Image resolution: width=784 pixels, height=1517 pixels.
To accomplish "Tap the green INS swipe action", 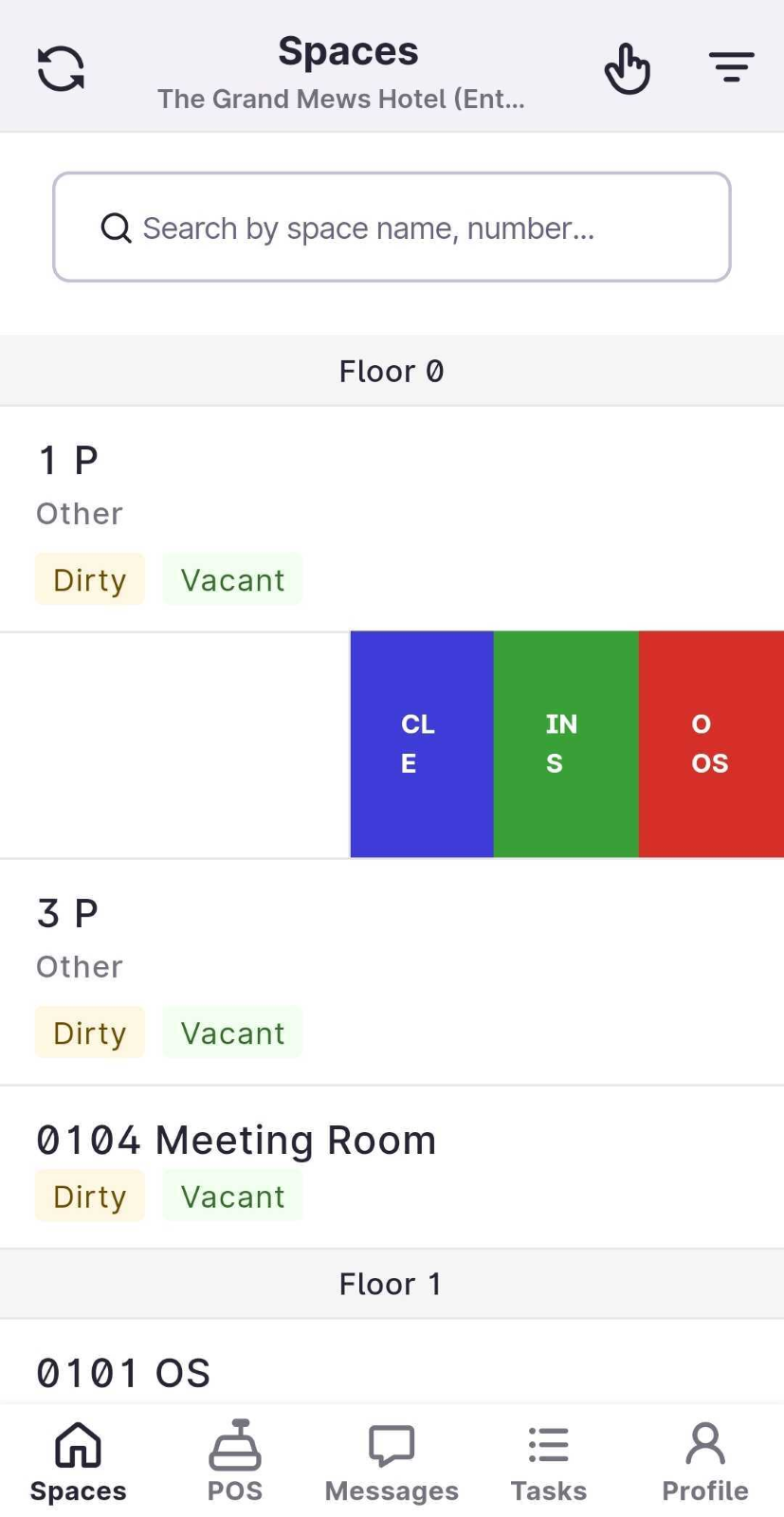I will tap(566, 743).
